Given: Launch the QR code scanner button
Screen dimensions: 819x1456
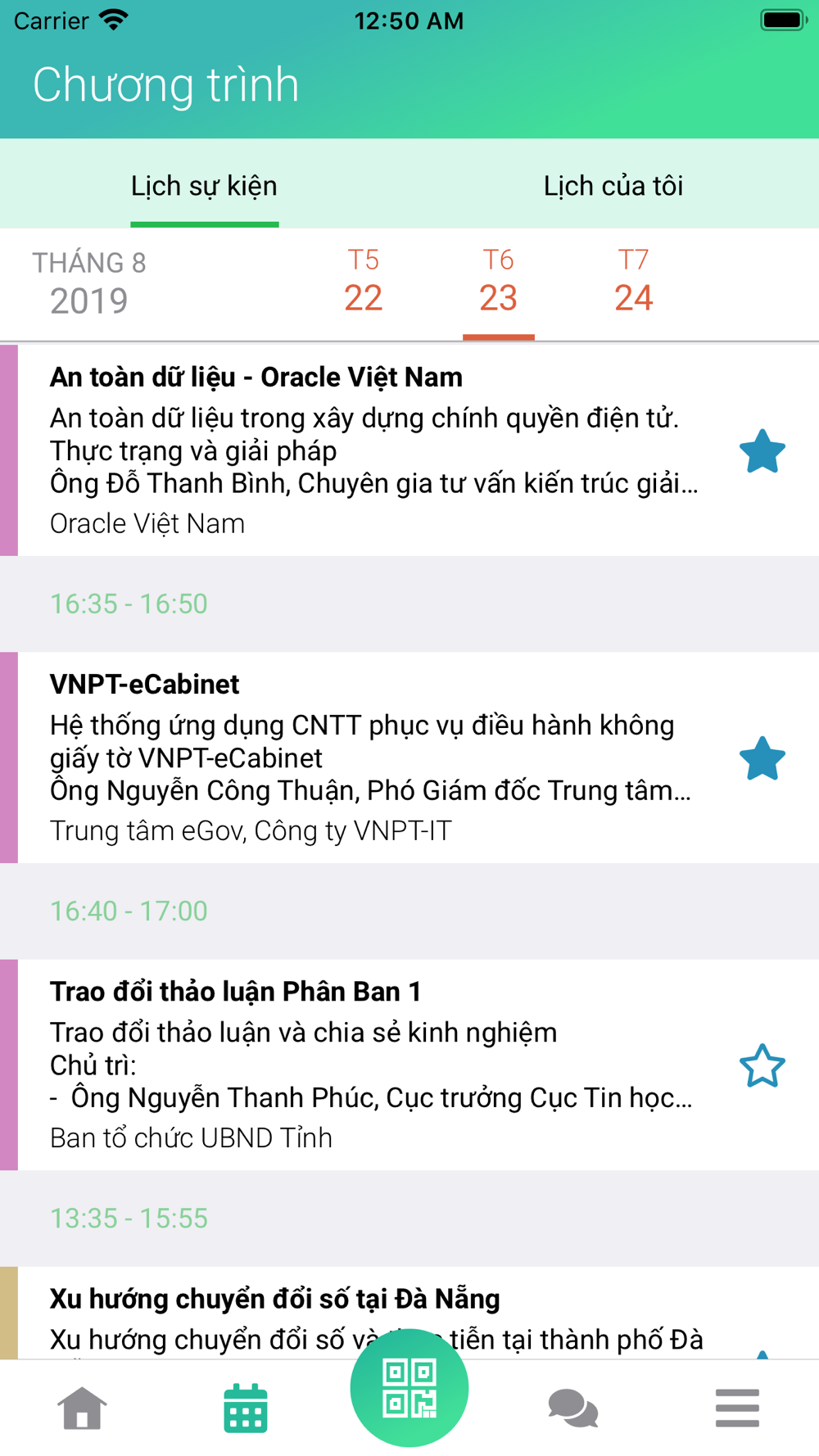Looking at the screenshot, I should pos(409,1388).
